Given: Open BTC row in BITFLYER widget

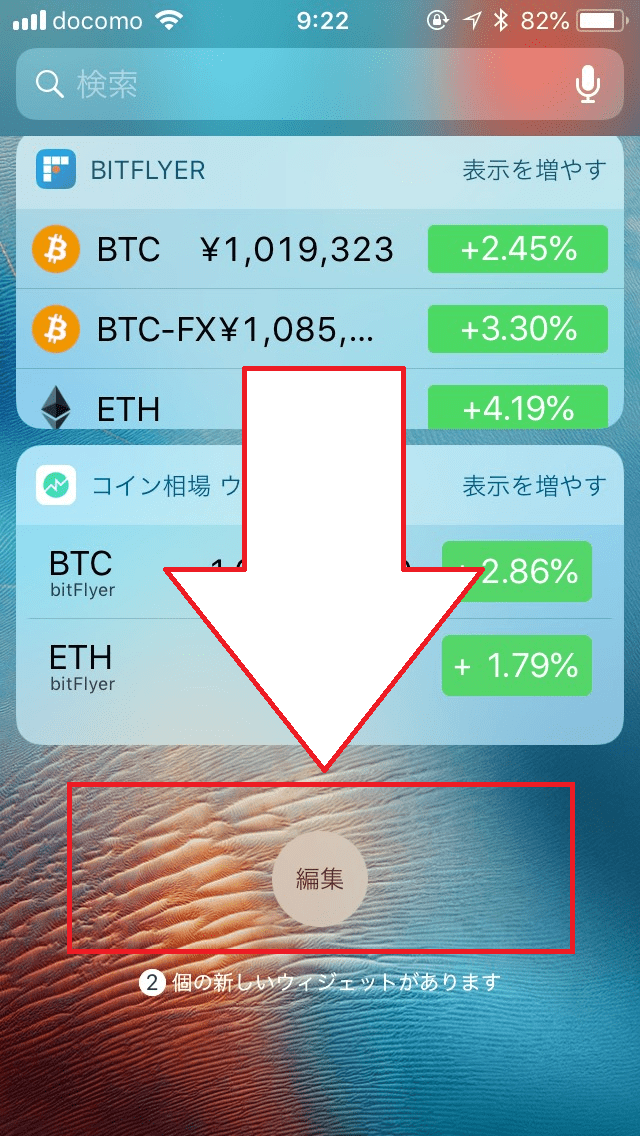Looking at the screenshot, I should tap(230, 249).
